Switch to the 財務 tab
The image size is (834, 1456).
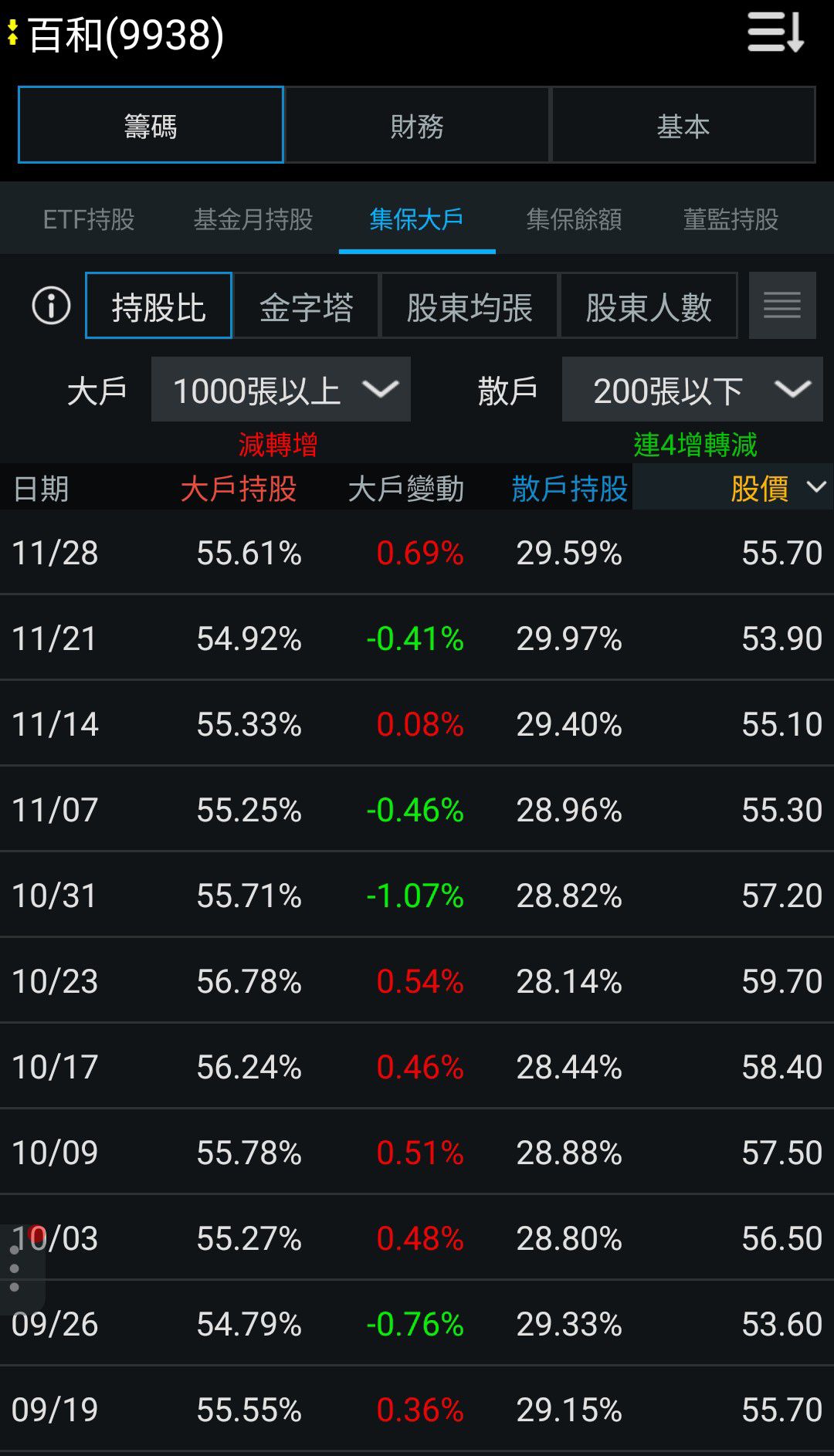click(x=417, y=125)
